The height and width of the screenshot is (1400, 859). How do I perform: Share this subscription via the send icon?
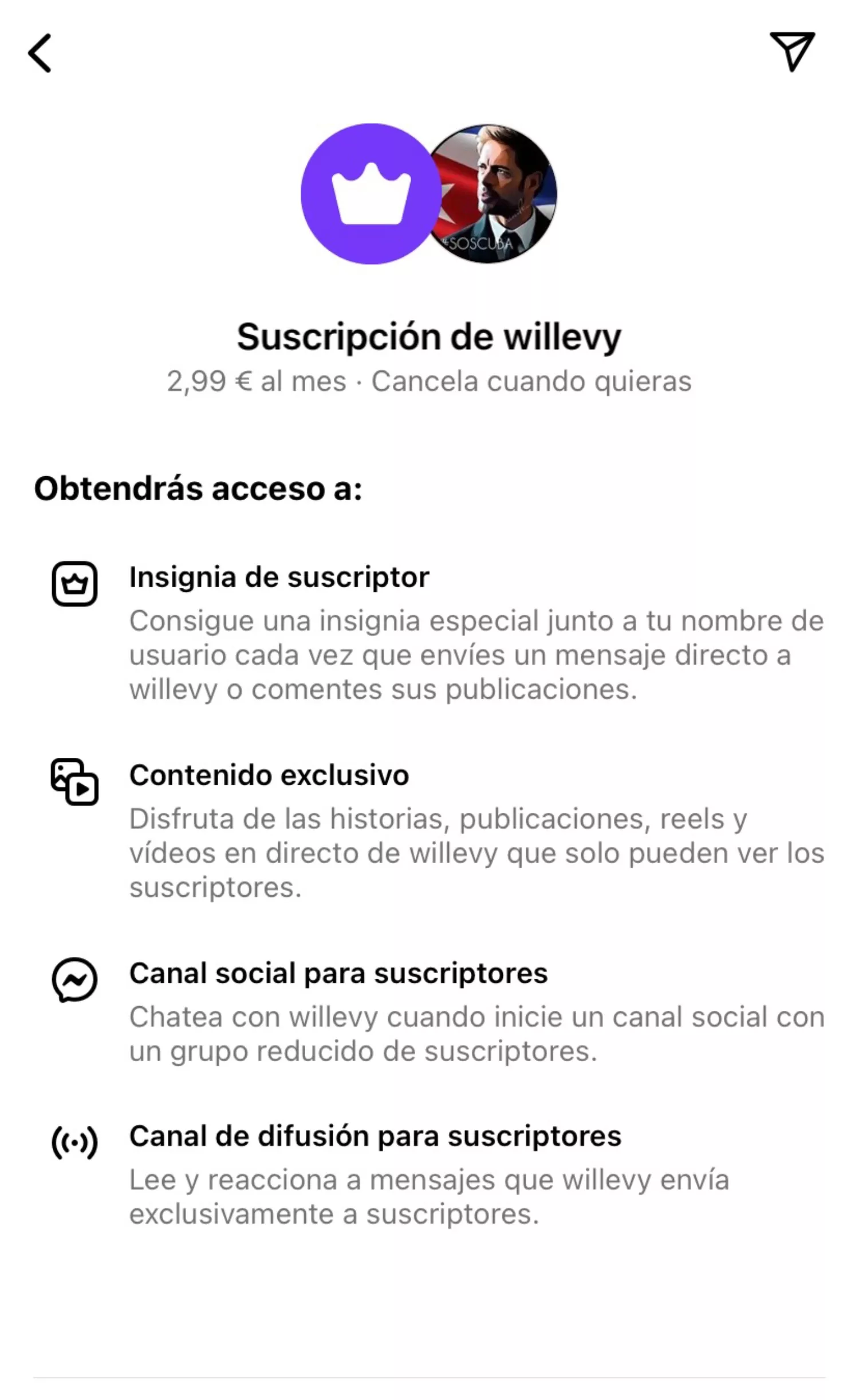792,52
